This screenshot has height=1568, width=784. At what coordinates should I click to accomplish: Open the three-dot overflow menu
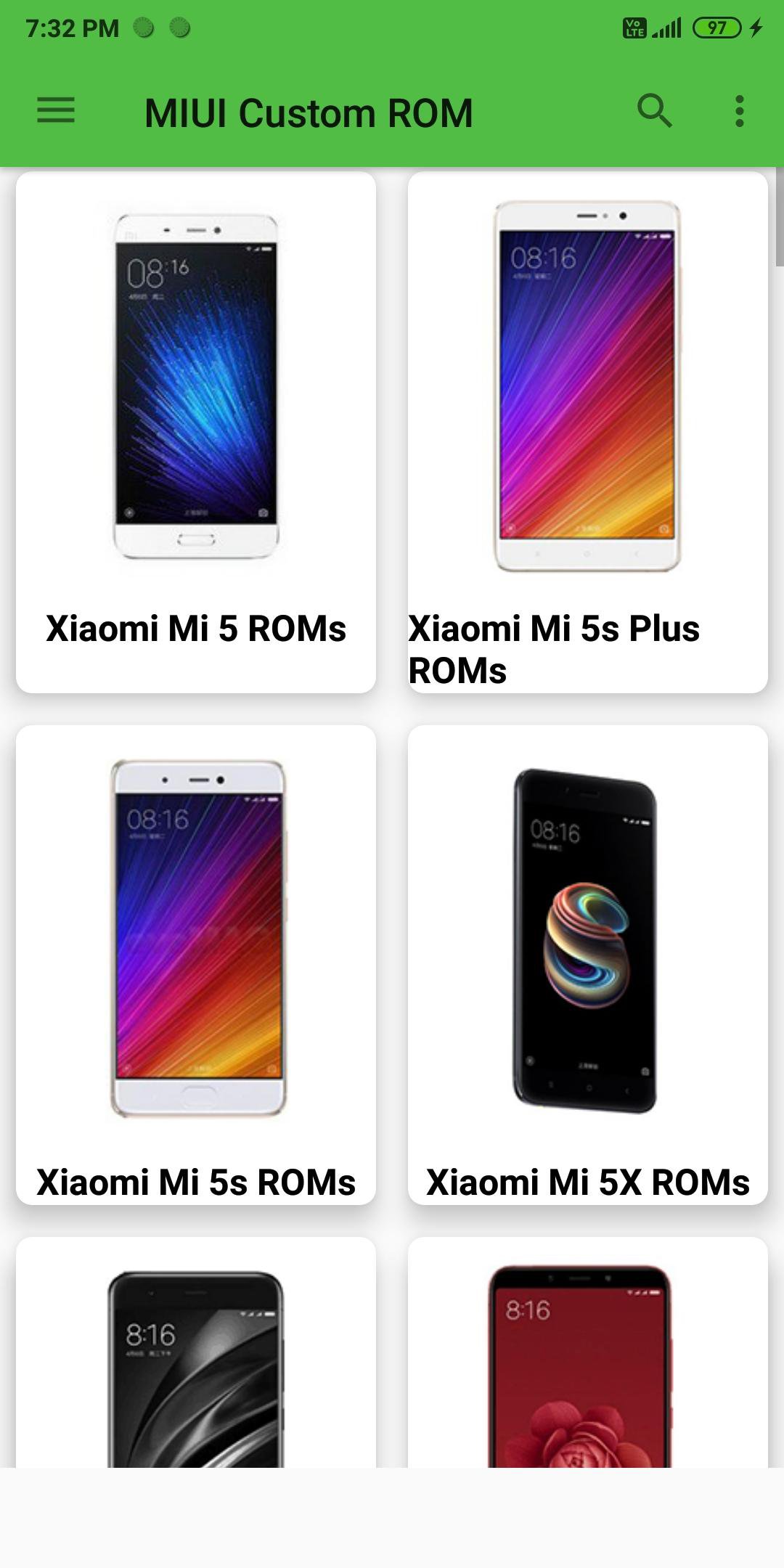coord(739,111)
